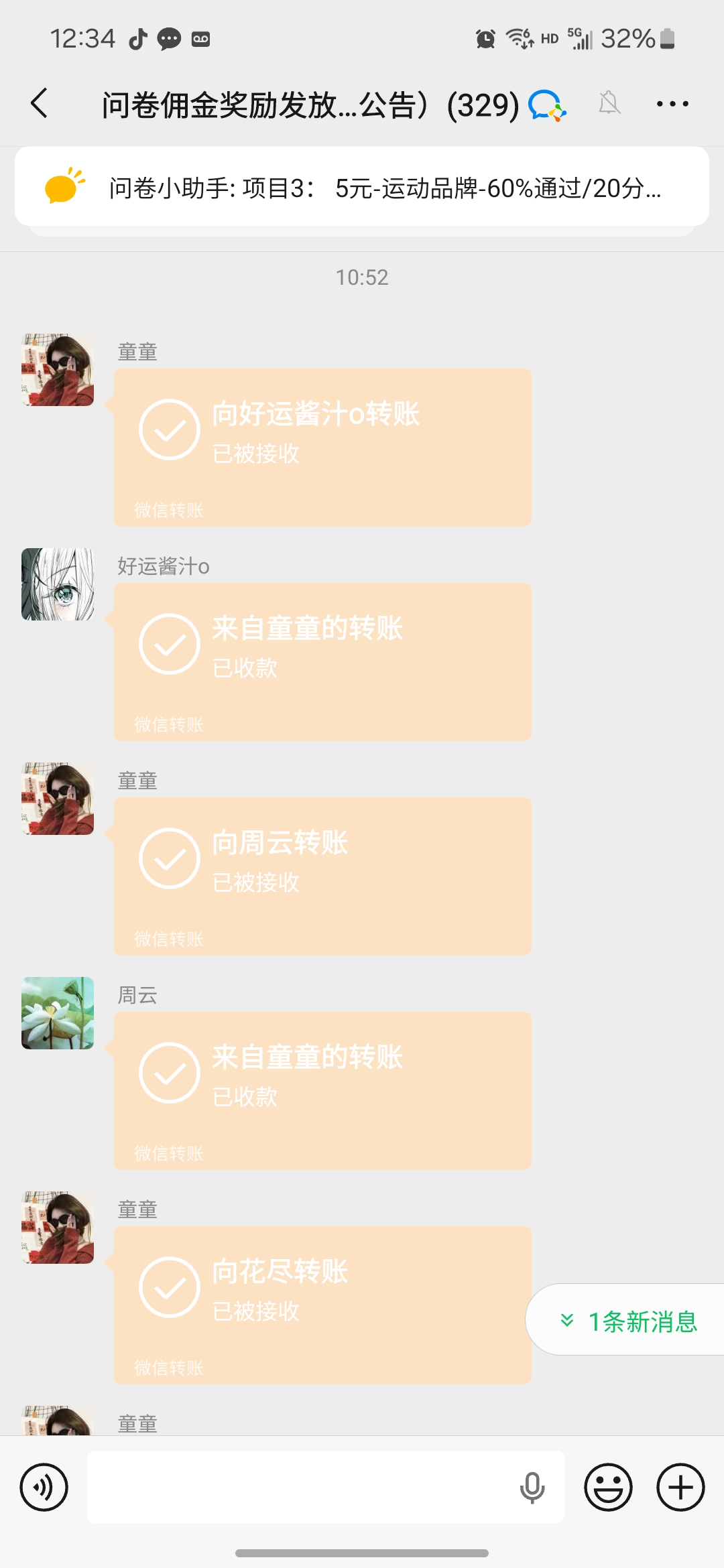Expand new messages via double-chevron badge
Image resolution: width=724 pixels, height=1568 pixels.
(x=567, y=1320)
